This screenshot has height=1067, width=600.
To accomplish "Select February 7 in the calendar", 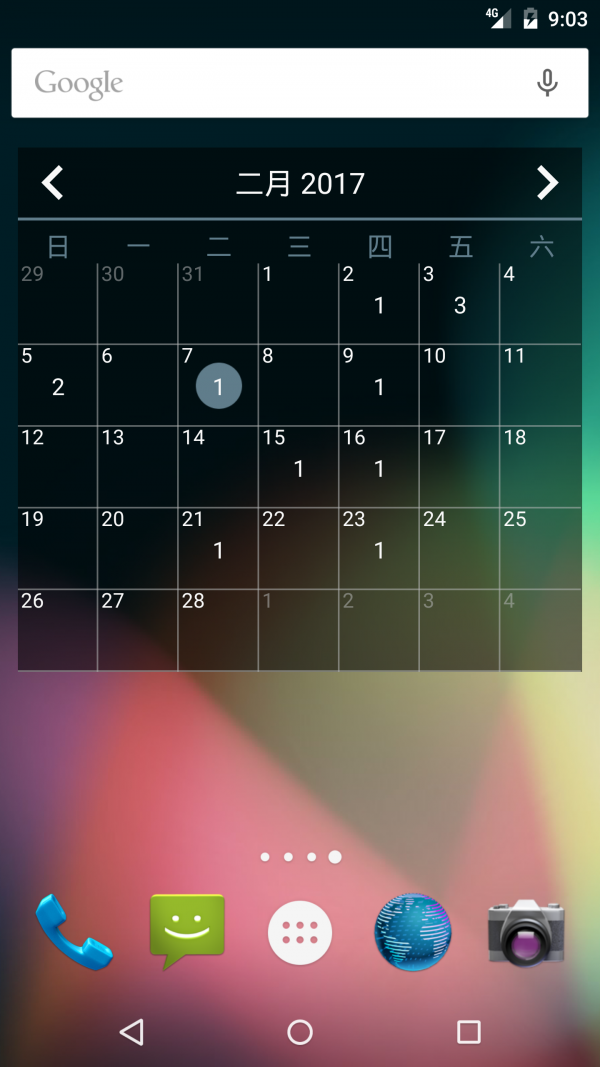I will coord(218,385).
